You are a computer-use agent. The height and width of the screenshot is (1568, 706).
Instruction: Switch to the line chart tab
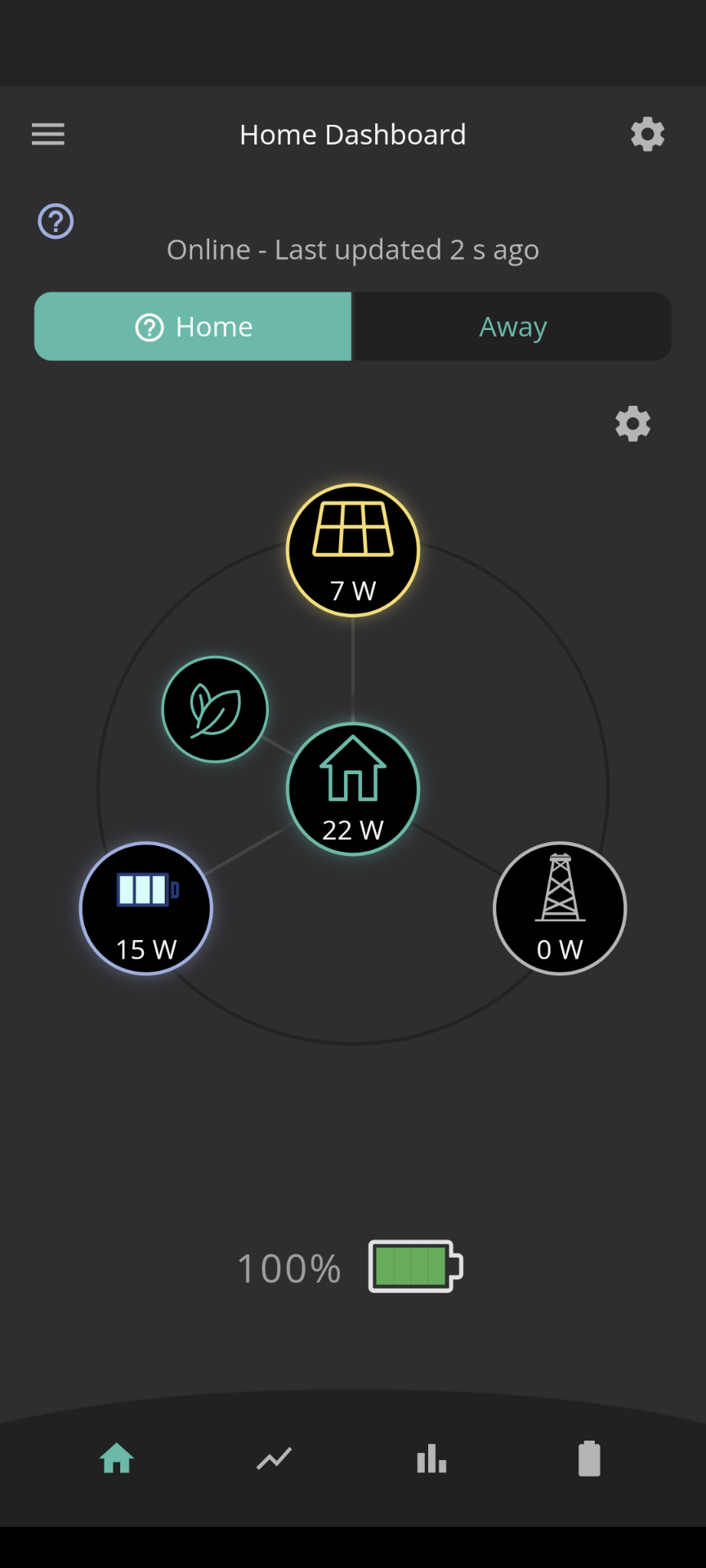click(x=274, y=1459)
